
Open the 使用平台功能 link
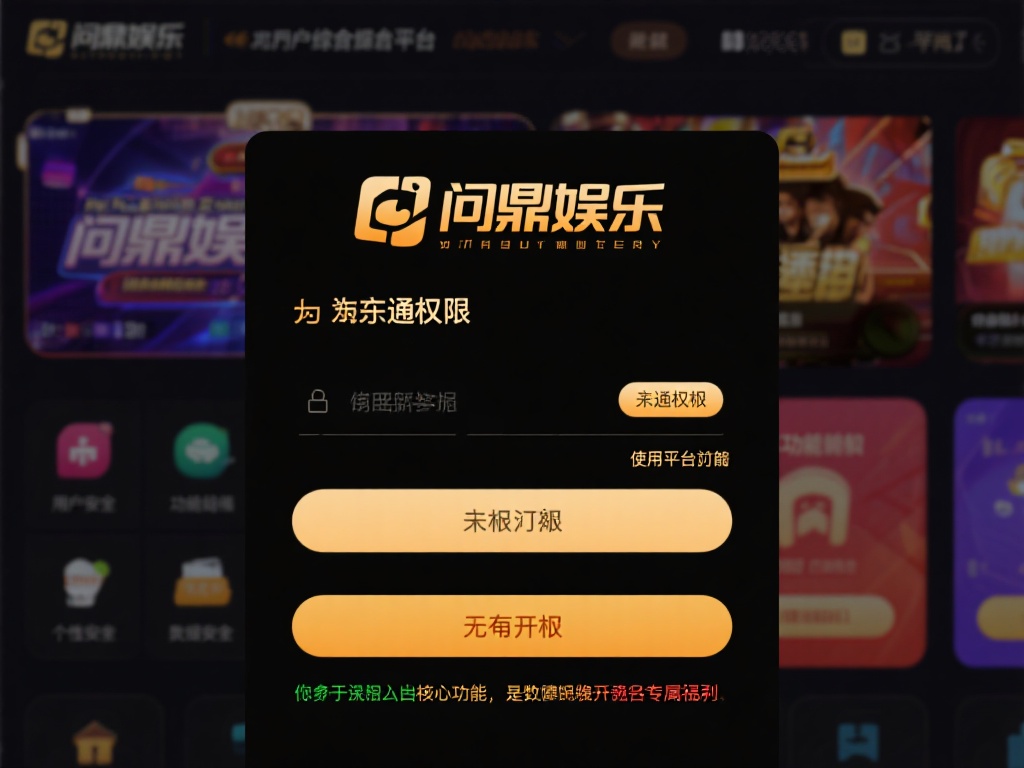679,459
